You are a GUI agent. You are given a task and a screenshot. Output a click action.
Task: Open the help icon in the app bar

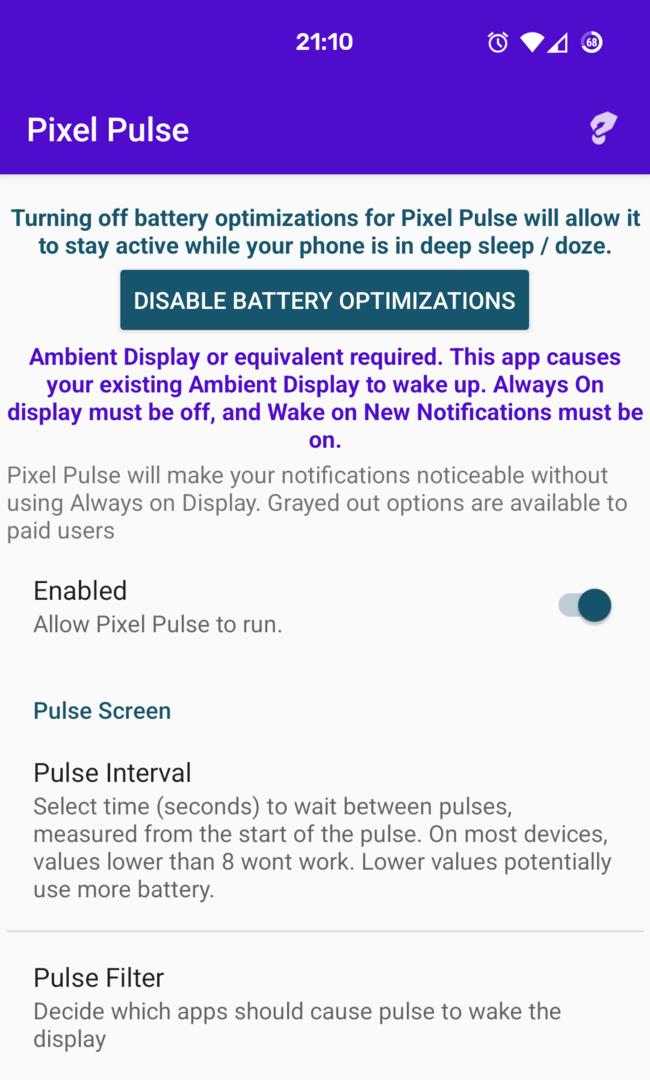(602, 129)
